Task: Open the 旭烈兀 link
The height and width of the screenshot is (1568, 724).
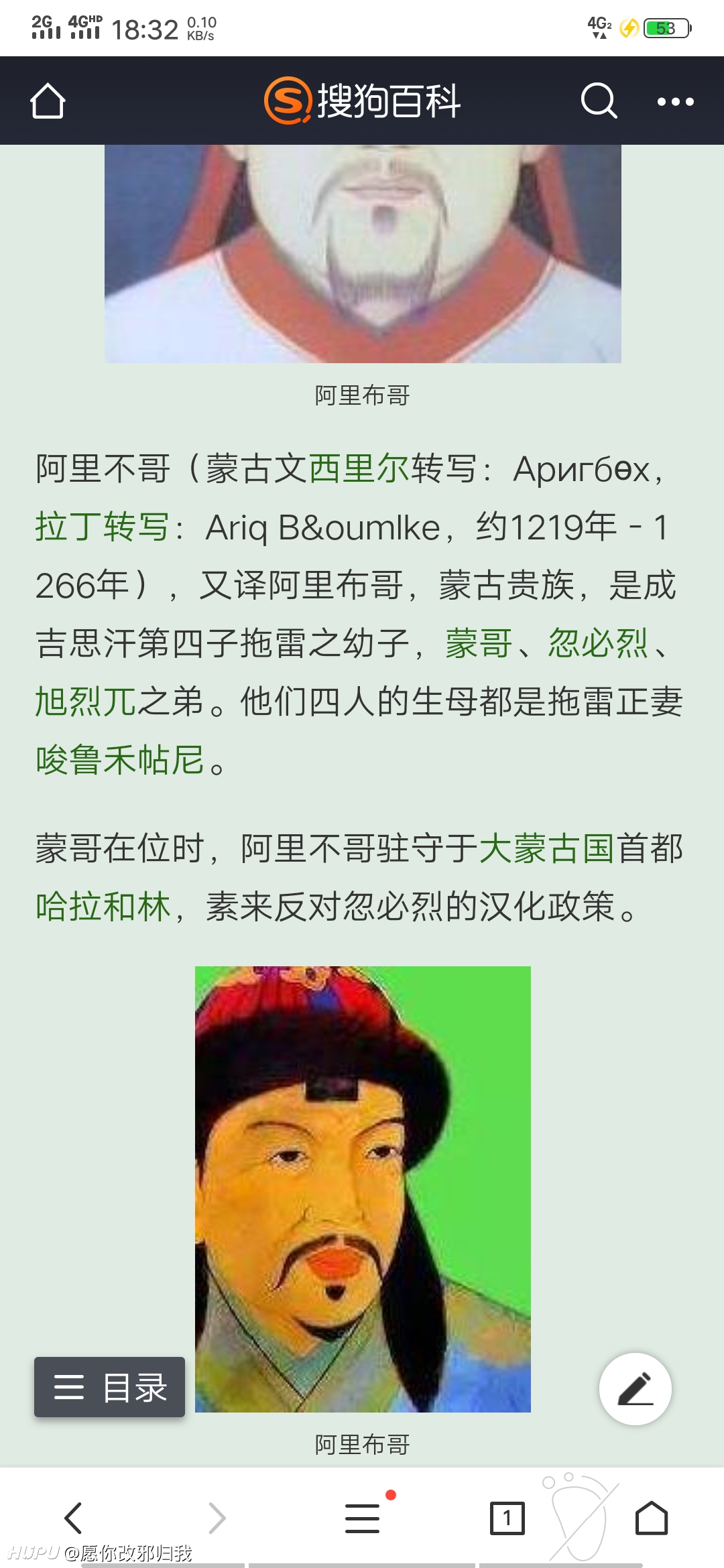Action: tap(86, 702)
